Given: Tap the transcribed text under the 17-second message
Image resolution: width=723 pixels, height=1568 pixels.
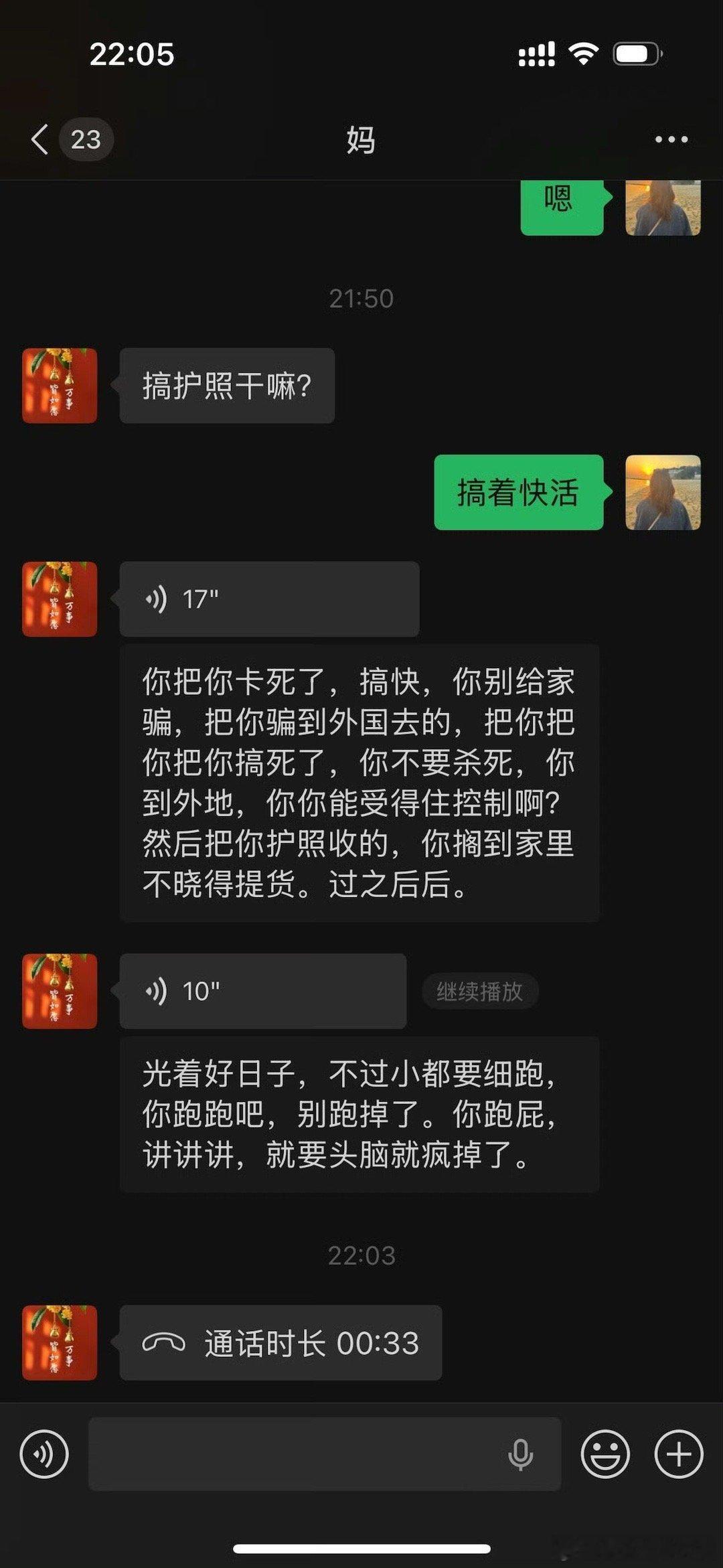Looking at the screenshot, I should pyautogui.click(x=359, y=780).
